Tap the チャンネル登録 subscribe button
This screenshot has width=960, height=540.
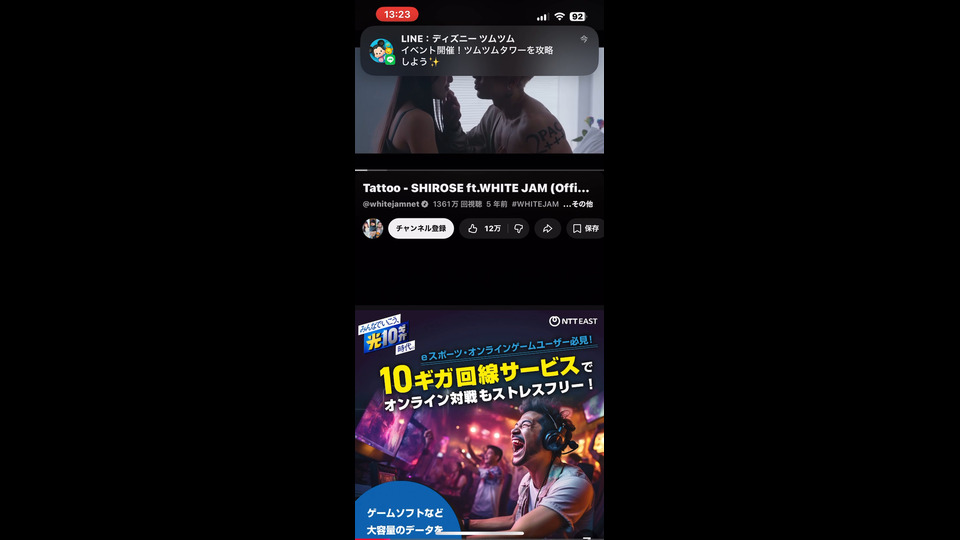(x=420, y=228)
